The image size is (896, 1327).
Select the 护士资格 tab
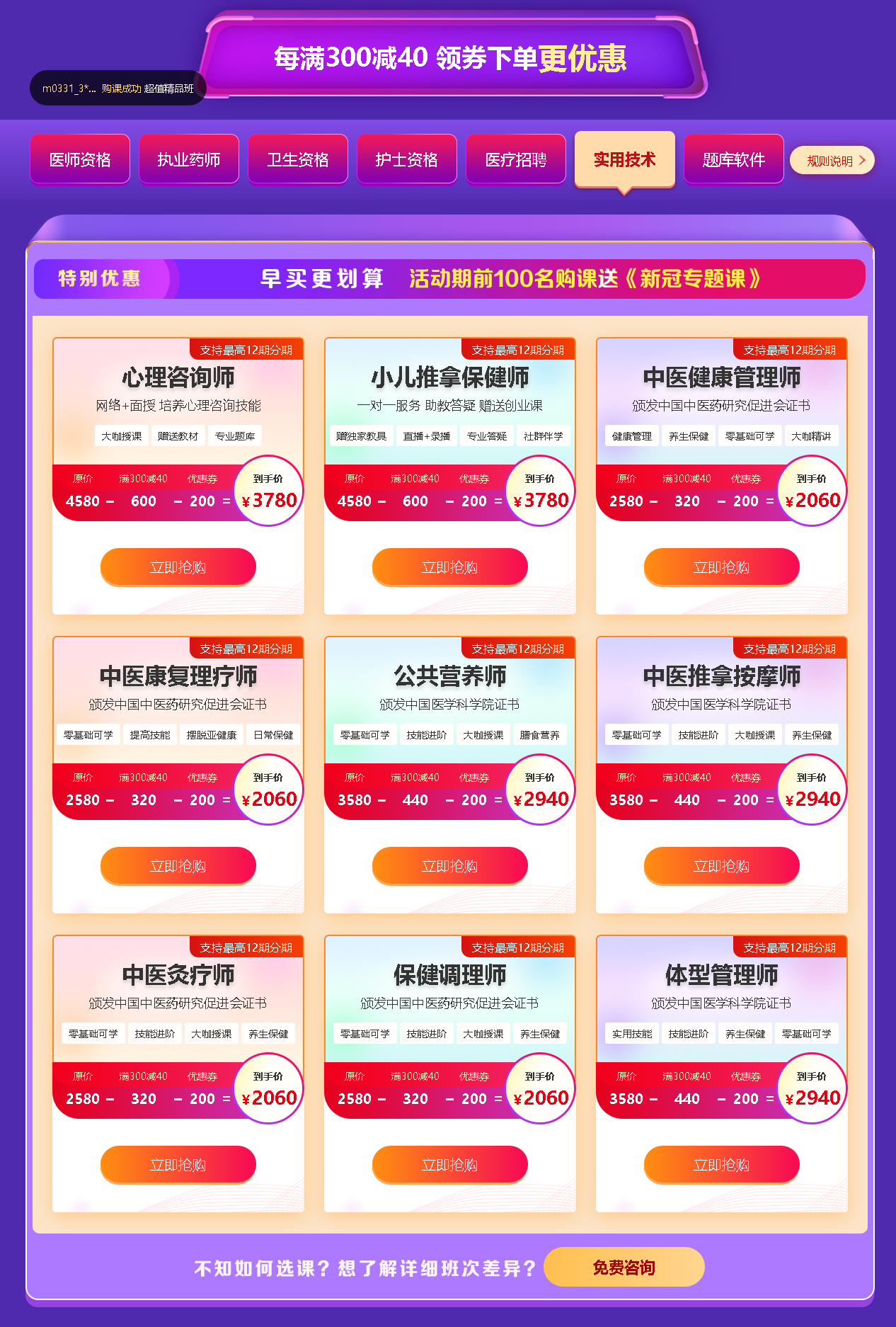tap(407, 159)
